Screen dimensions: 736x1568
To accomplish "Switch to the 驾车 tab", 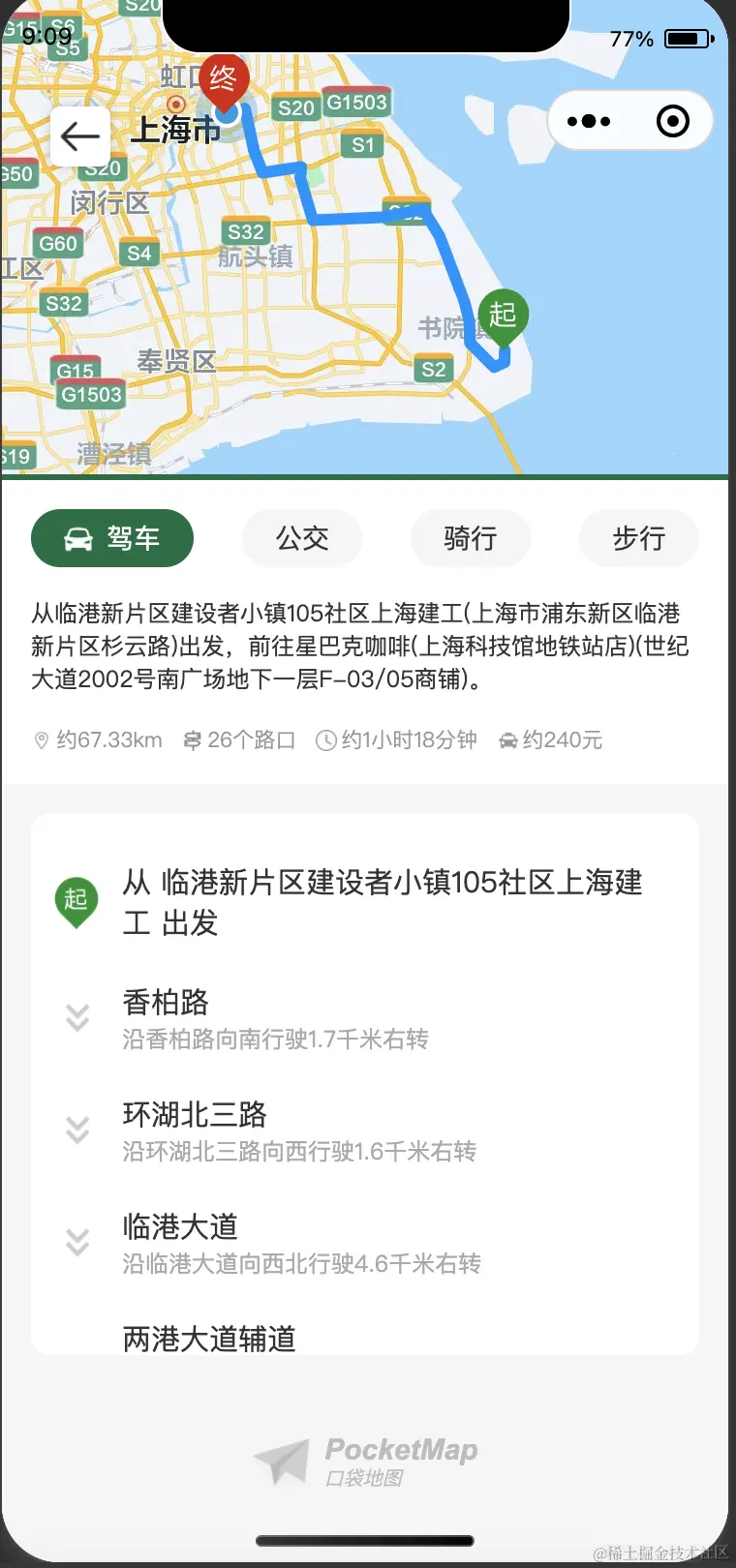I will point(112,538).
